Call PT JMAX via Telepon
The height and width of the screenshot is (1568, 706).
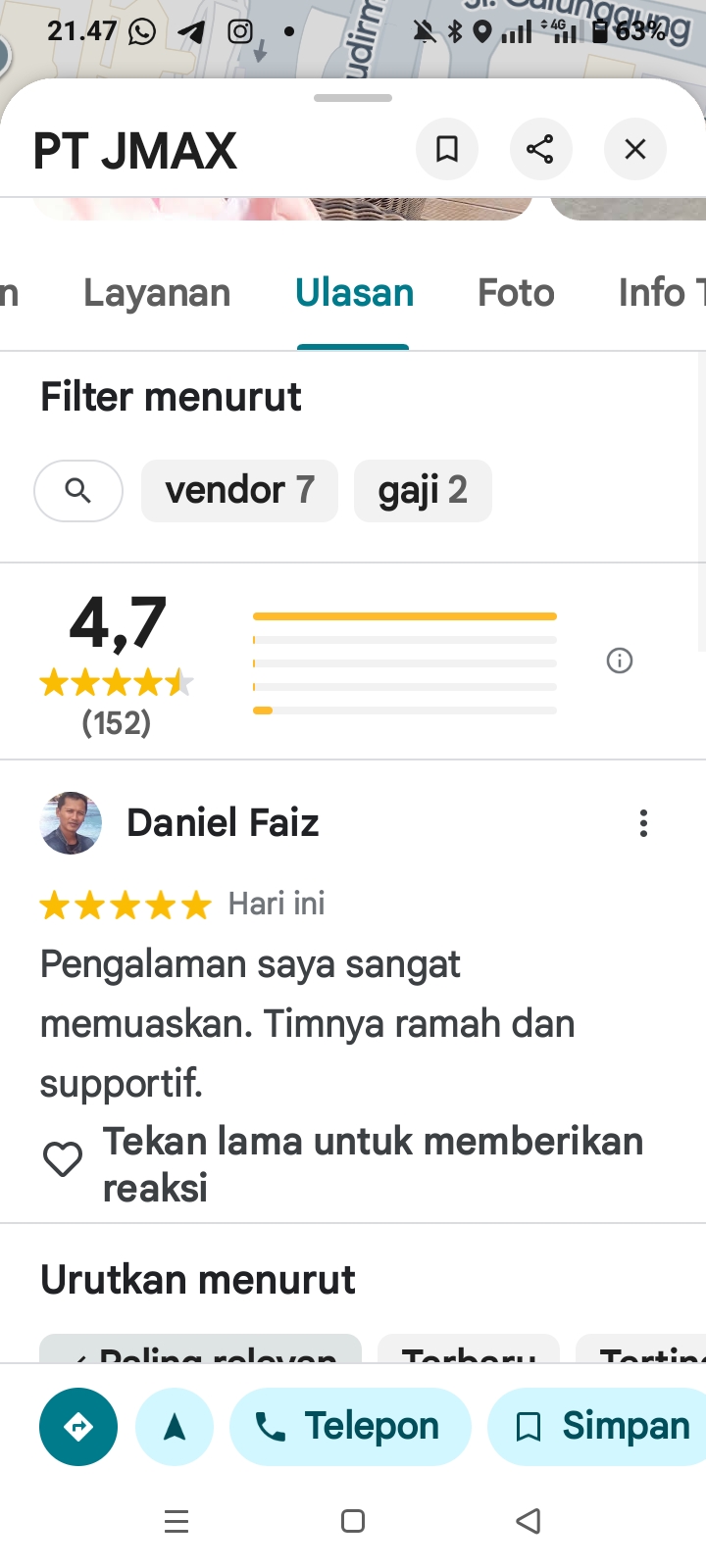tap(350, 1427)
